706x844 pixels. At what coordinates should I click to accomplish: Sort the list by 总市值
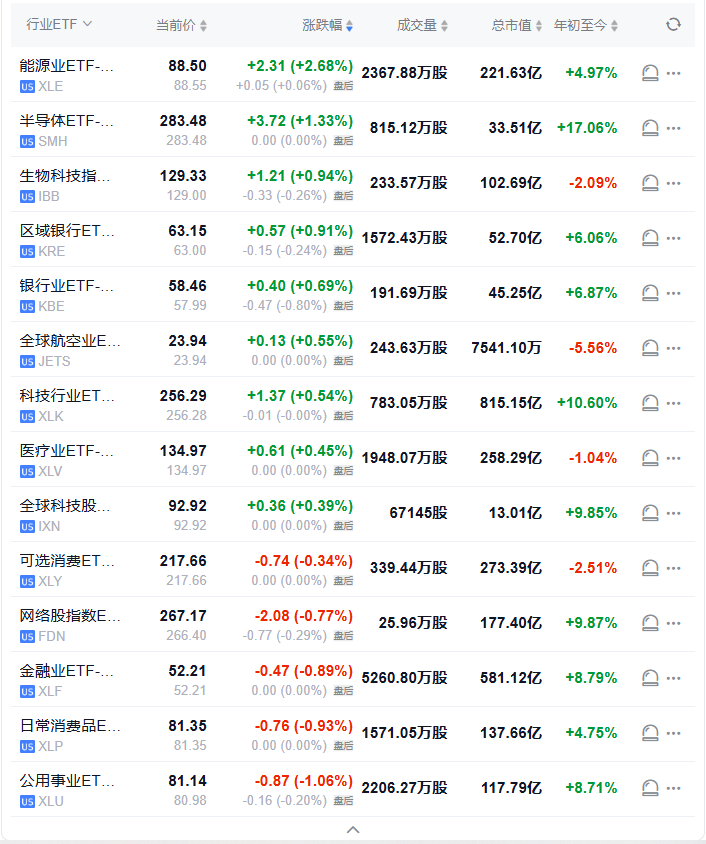coord(518,25)
